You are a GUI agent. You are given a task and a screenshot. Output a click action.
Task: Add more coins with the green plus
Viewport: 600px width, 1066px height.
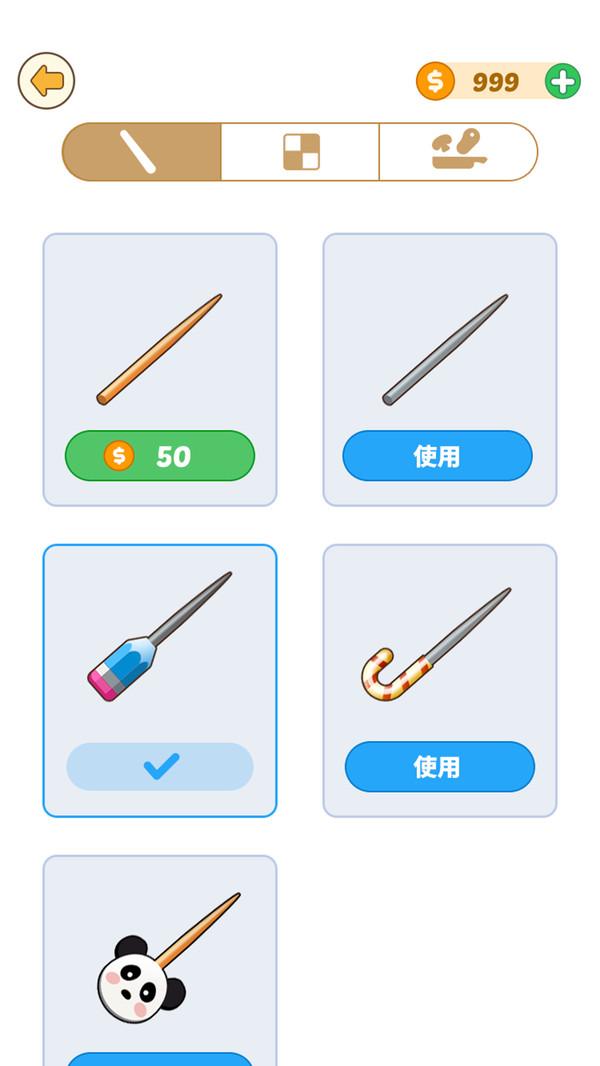[x=563, y=82]
